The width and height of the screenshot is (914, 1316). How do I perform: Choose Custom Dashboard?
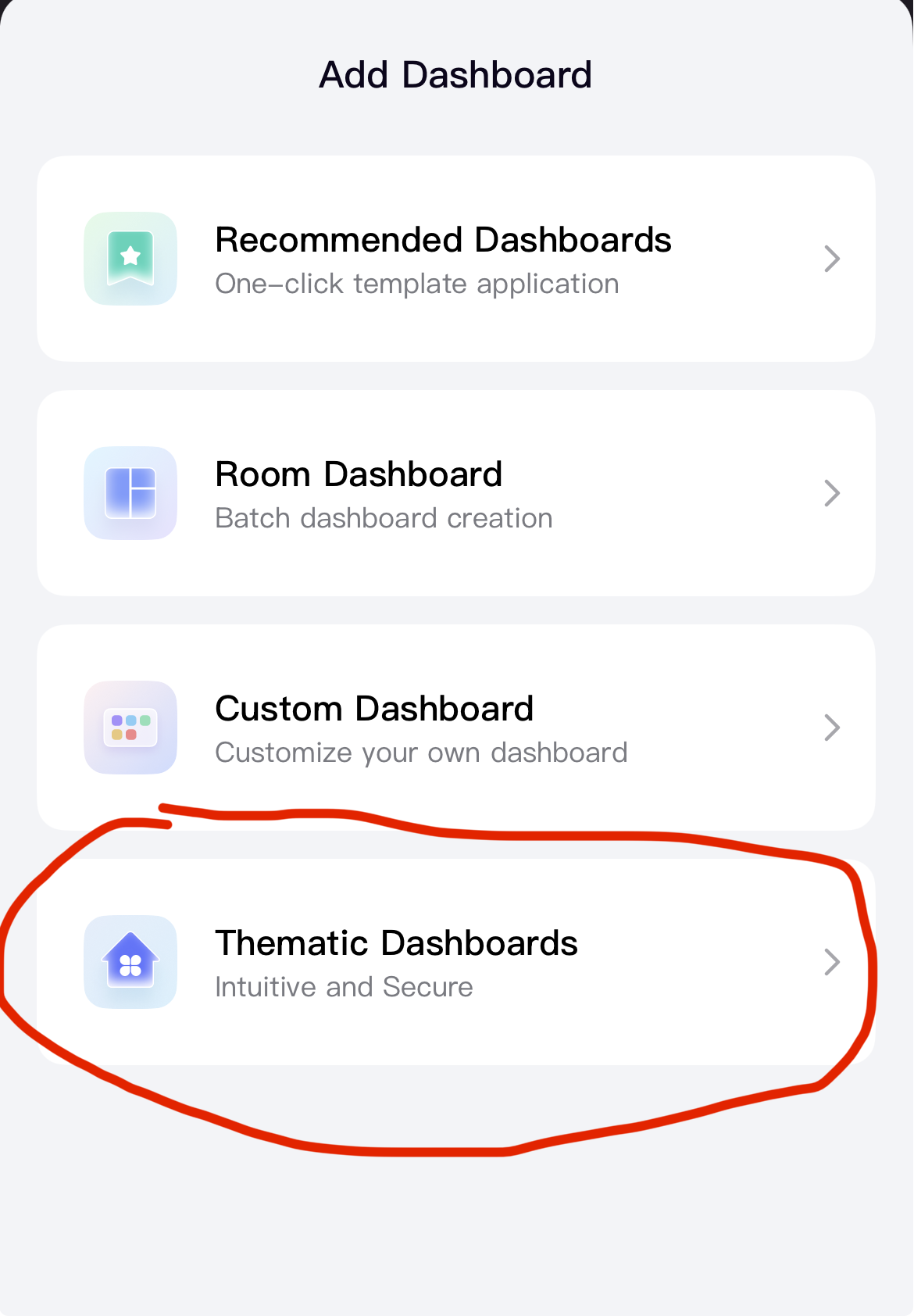[x=455, y=728]
